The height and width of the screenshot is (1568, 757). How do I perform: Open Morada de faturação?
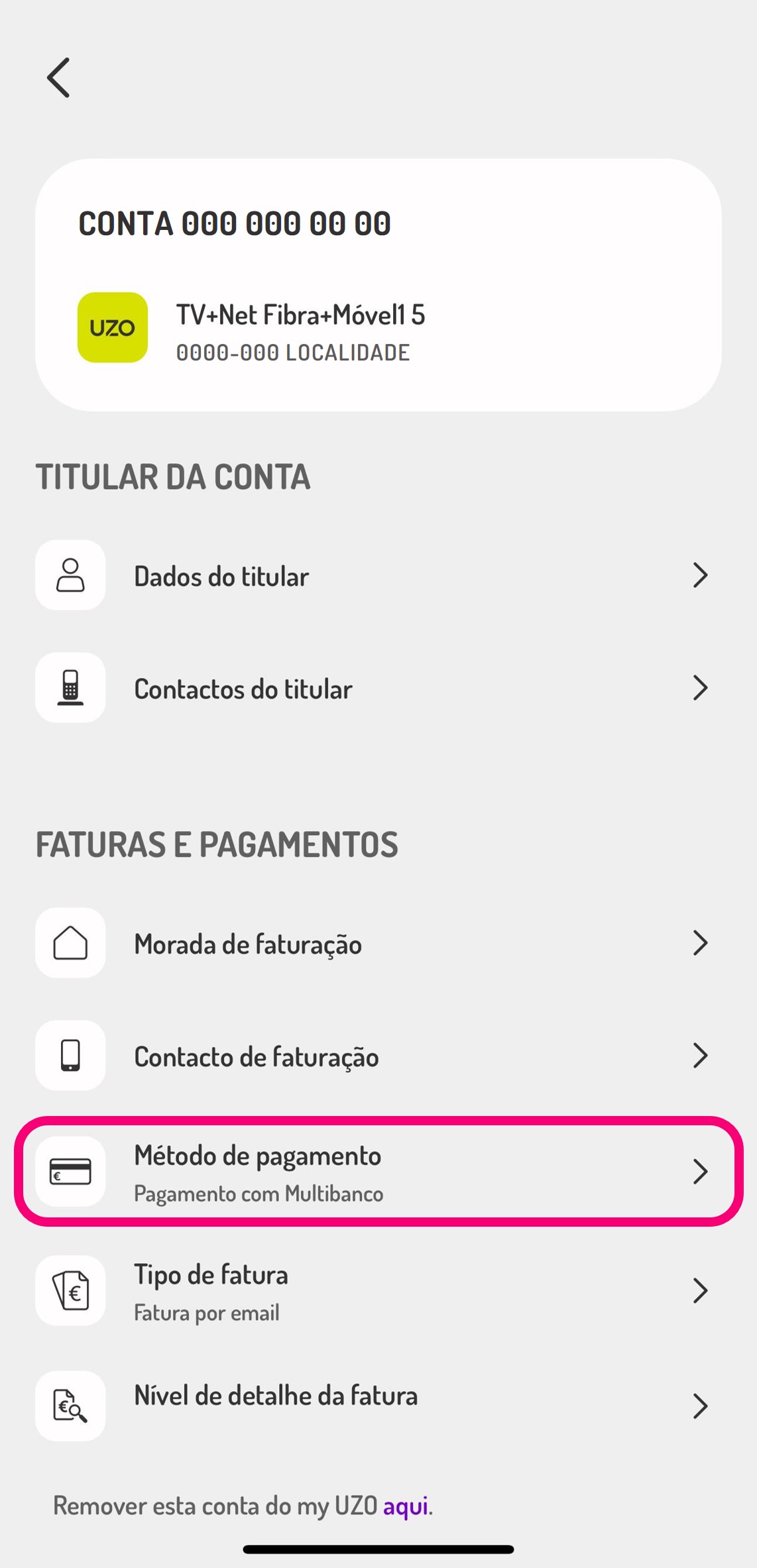[378, 943]
